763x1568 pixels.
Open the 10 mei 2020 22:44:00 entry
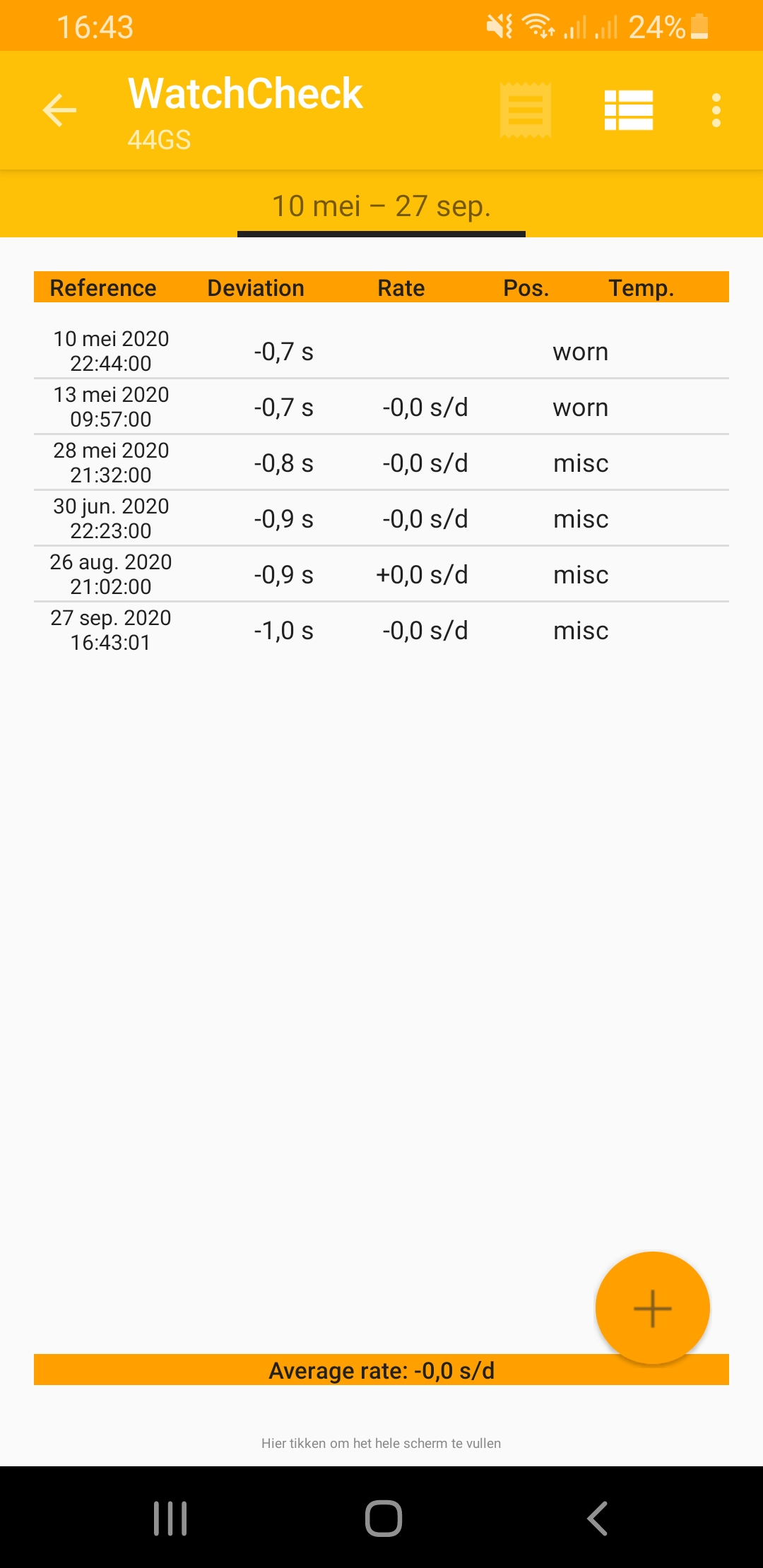pos(381,351)
